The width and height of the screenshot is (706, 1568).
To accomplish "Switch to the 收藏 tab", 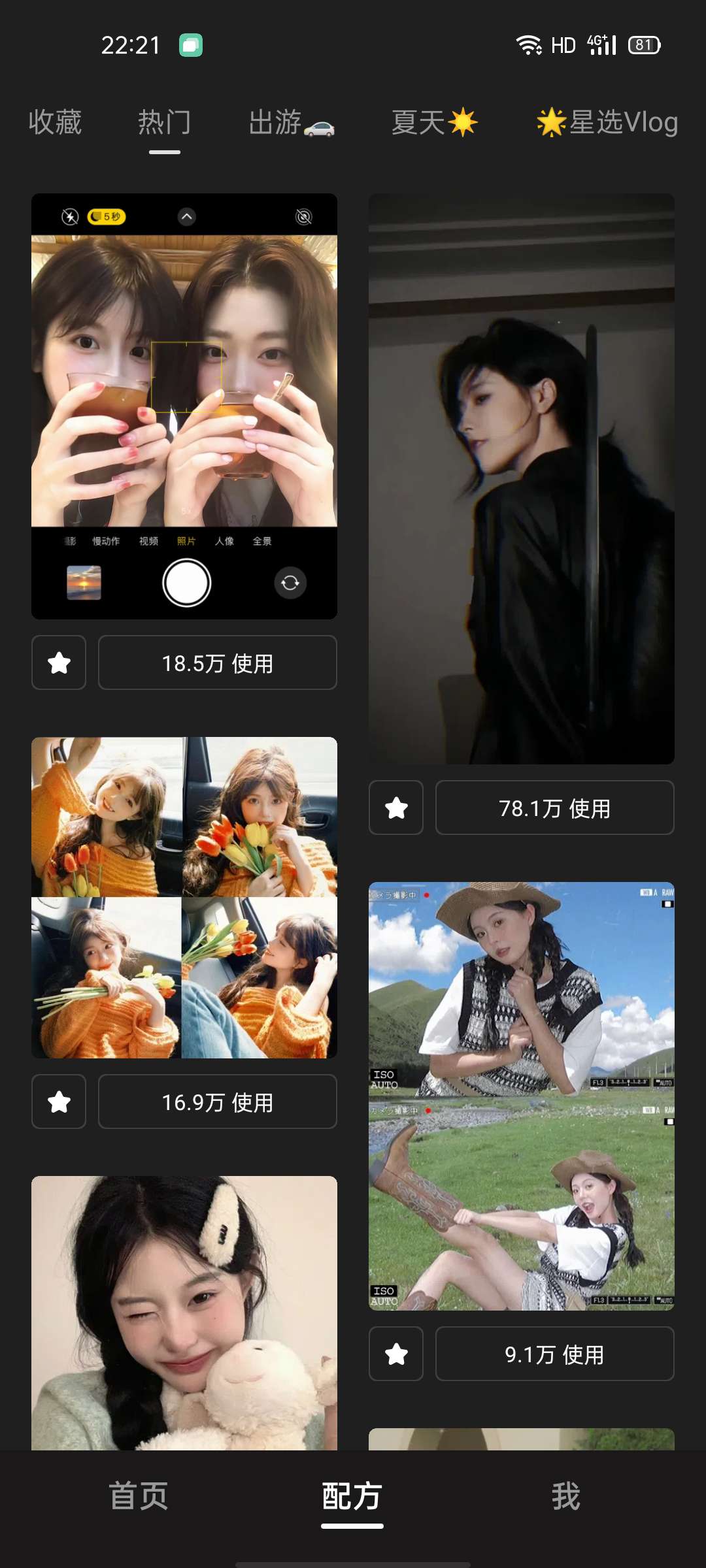I will click(55, 123).
